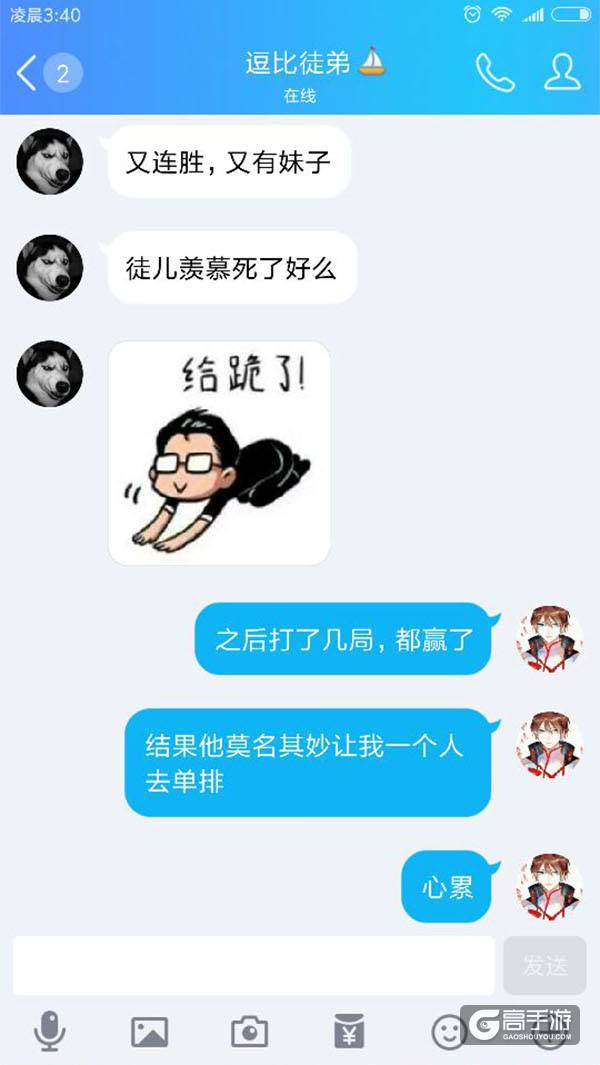
Task: Tap the message input field
Action: pyautogui.click(x=253, y=965)
